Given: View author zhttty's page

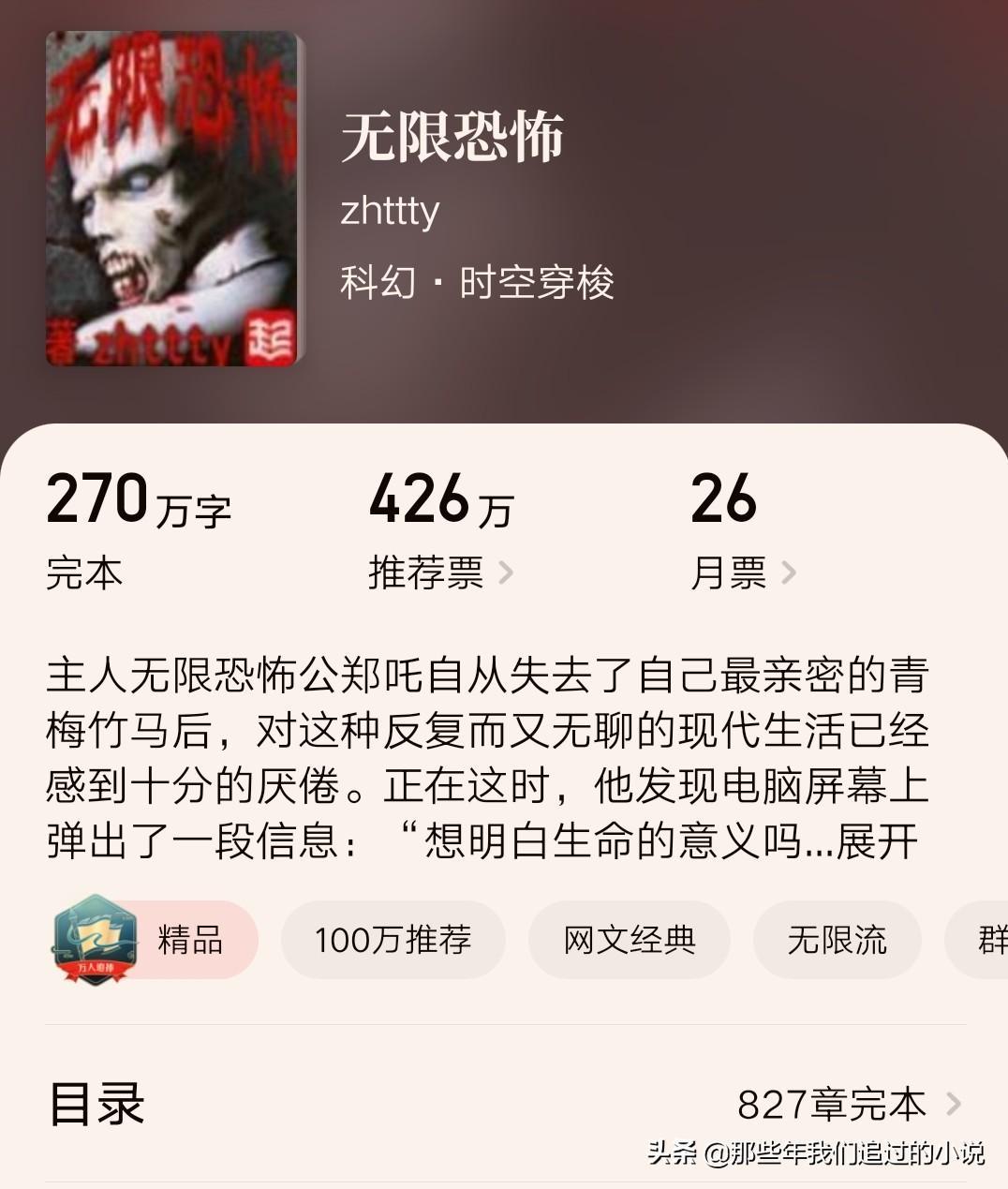Looking at the screenshot, I should point(390,211).
